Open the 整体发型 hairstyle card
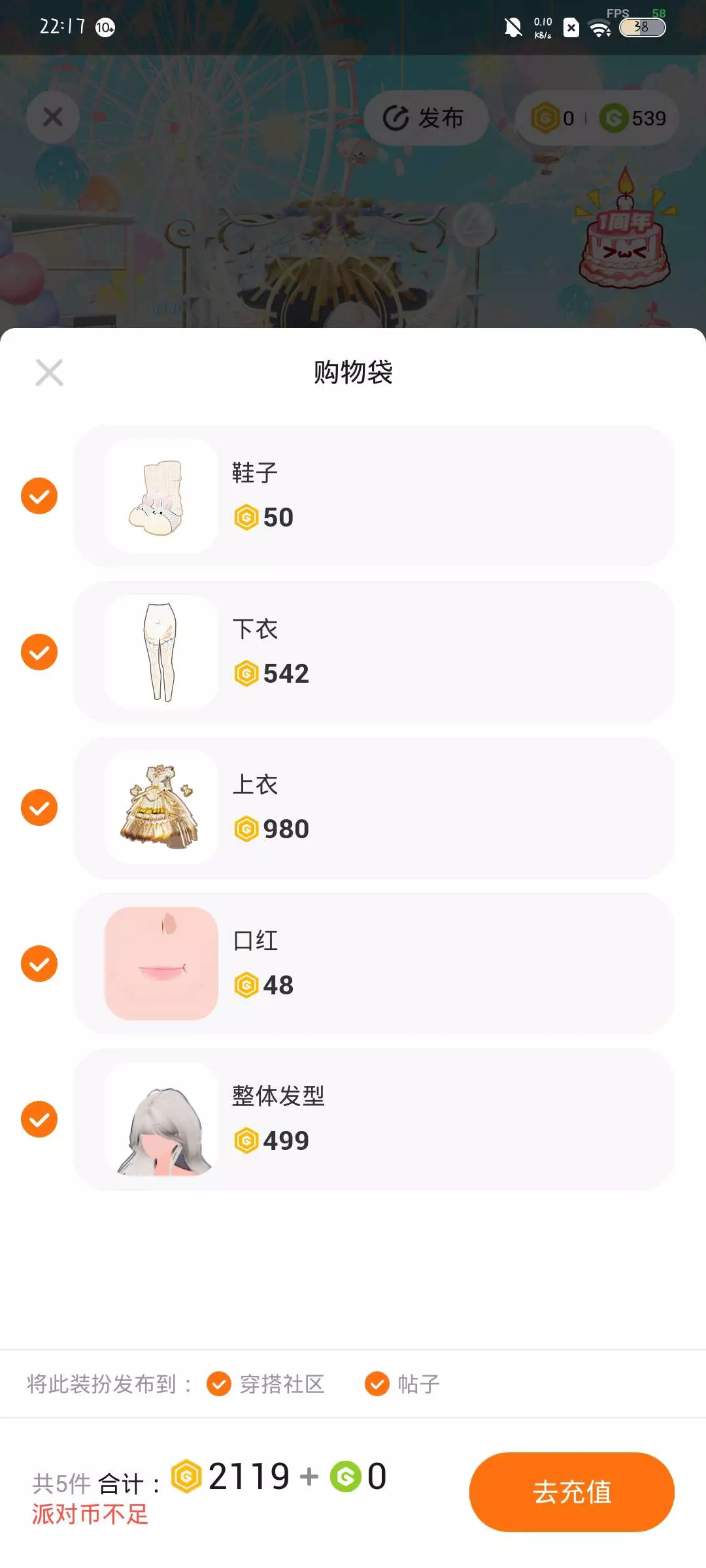 [x=373, y=1119]
